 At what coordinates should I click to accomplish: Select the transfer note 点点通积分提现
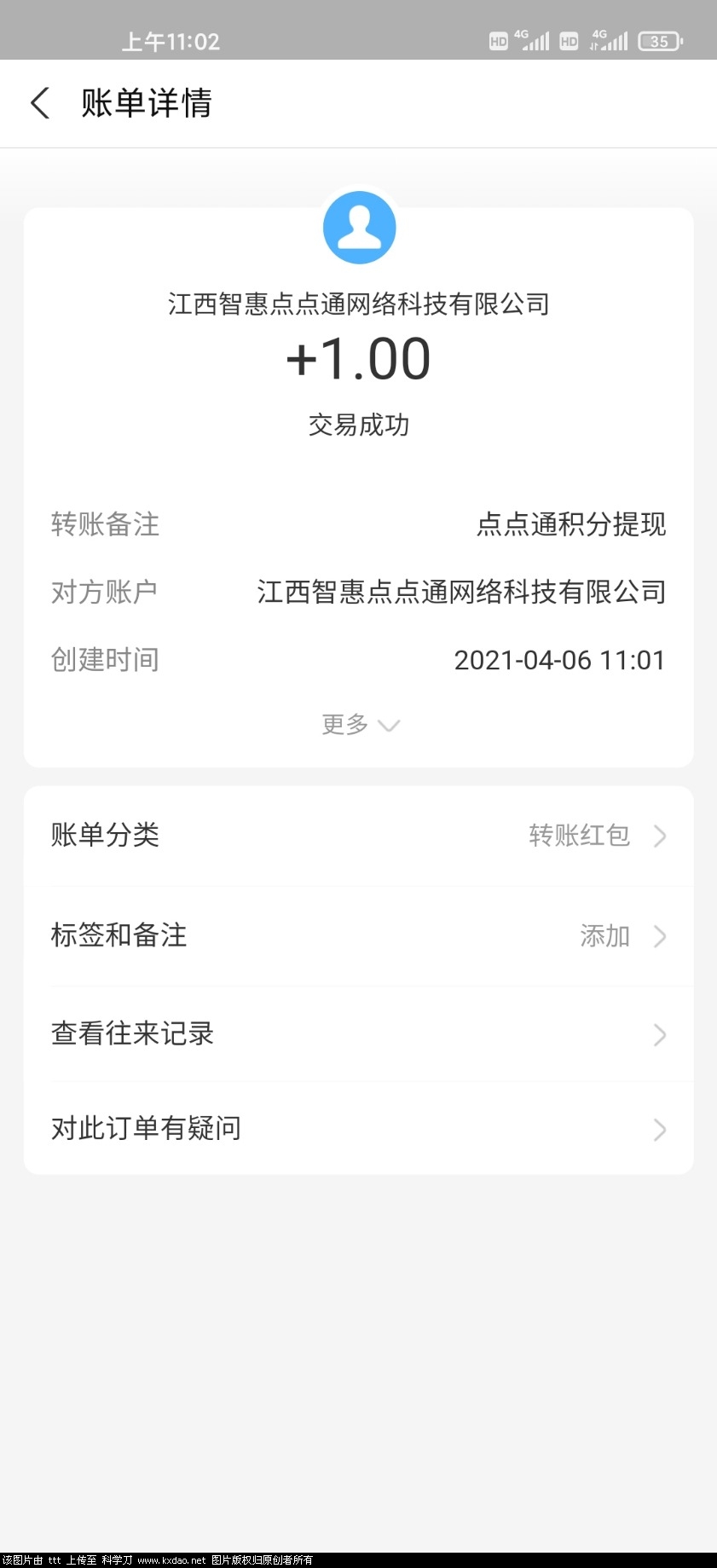click(x=571, y=525)
